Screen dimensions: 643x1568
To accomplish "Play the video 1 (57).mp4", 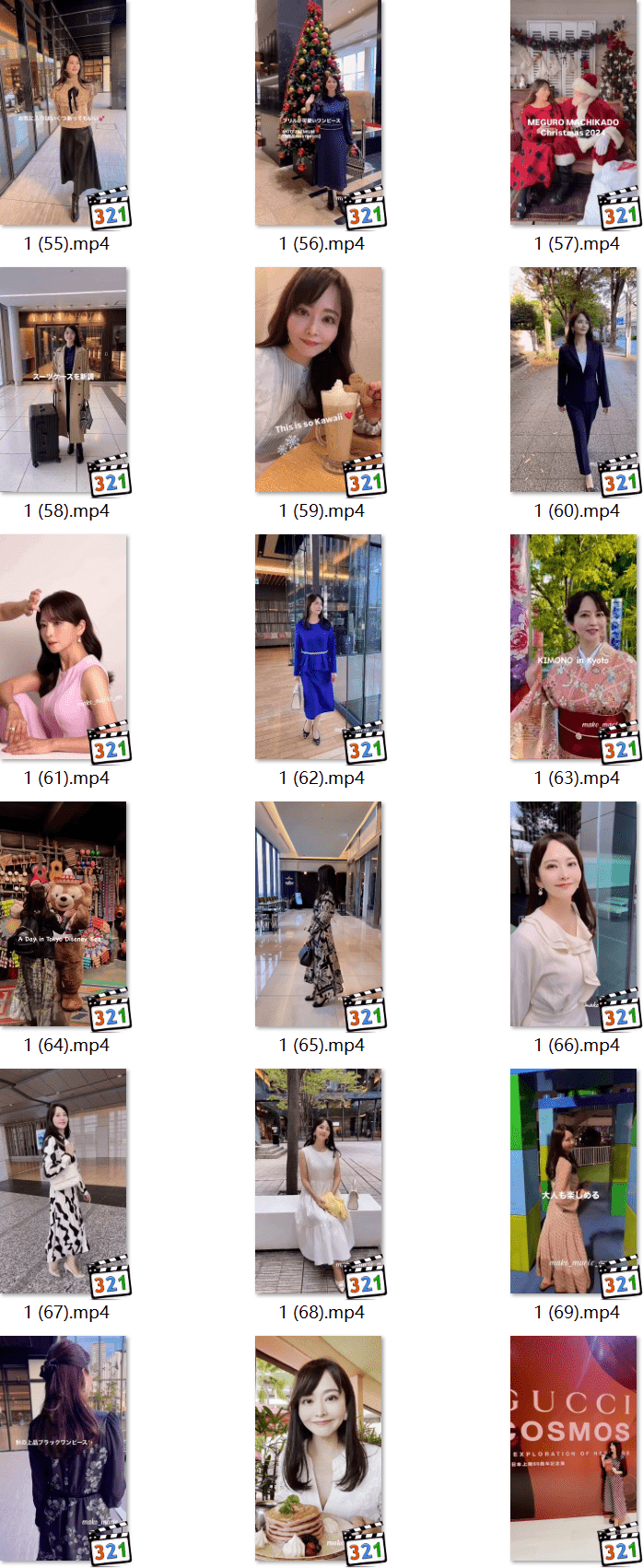I will [x=574, y=112].
